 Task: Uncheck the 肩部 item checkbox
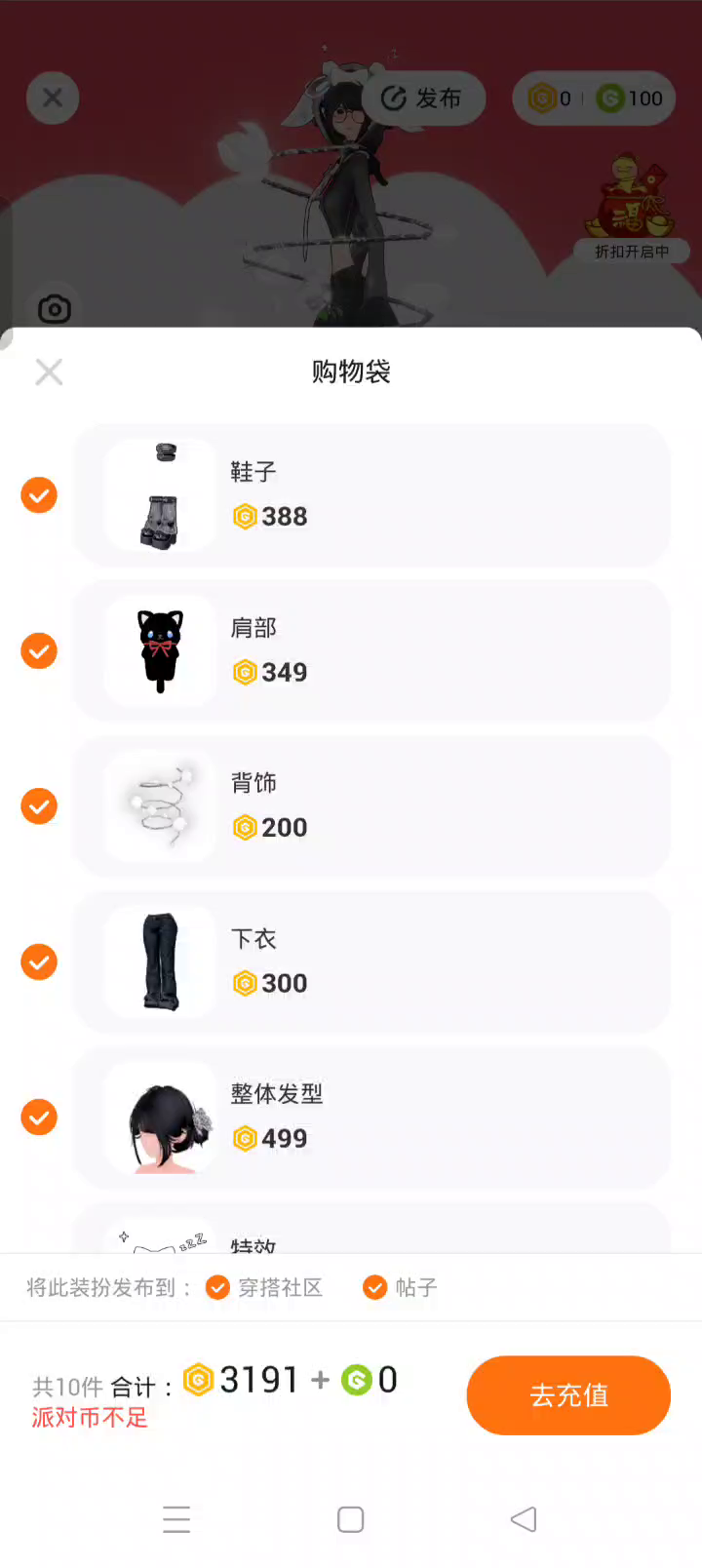[x=39, y=650]
